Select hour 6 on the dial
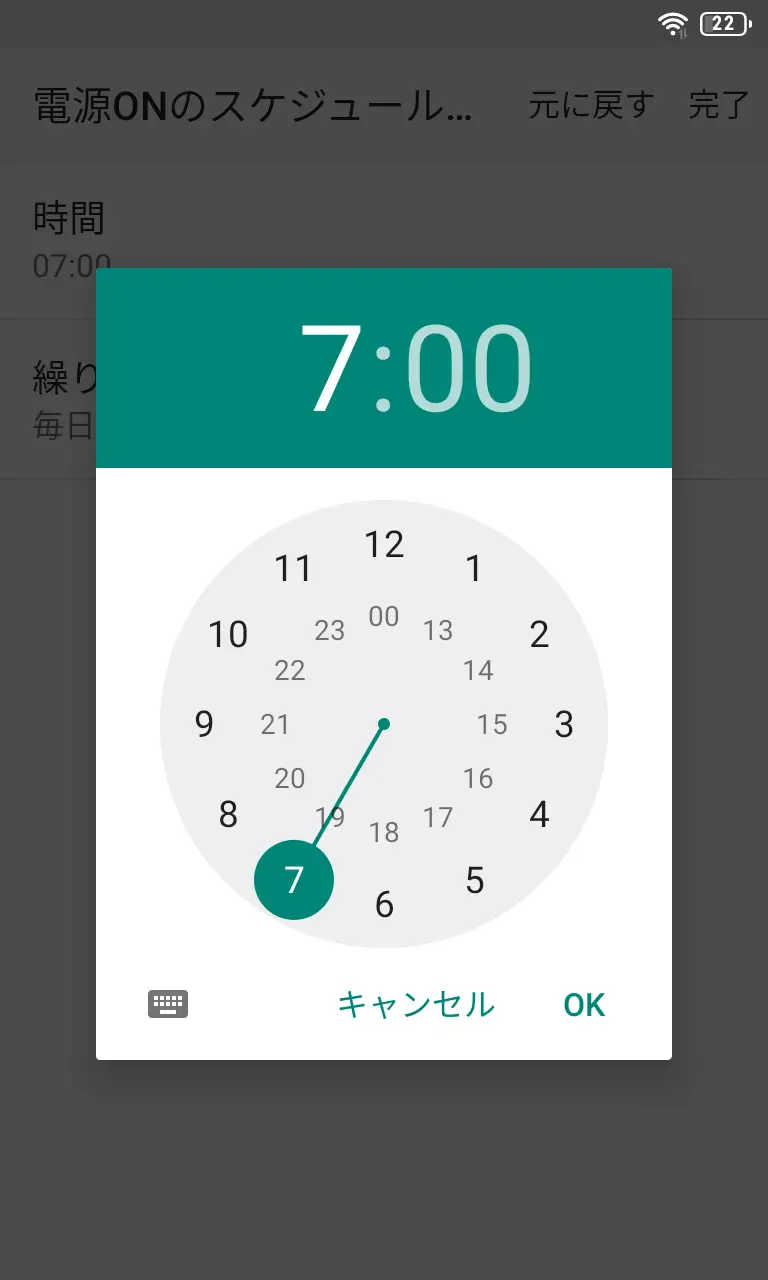This screenshot has width=768, height=1280. click(384, 904)
